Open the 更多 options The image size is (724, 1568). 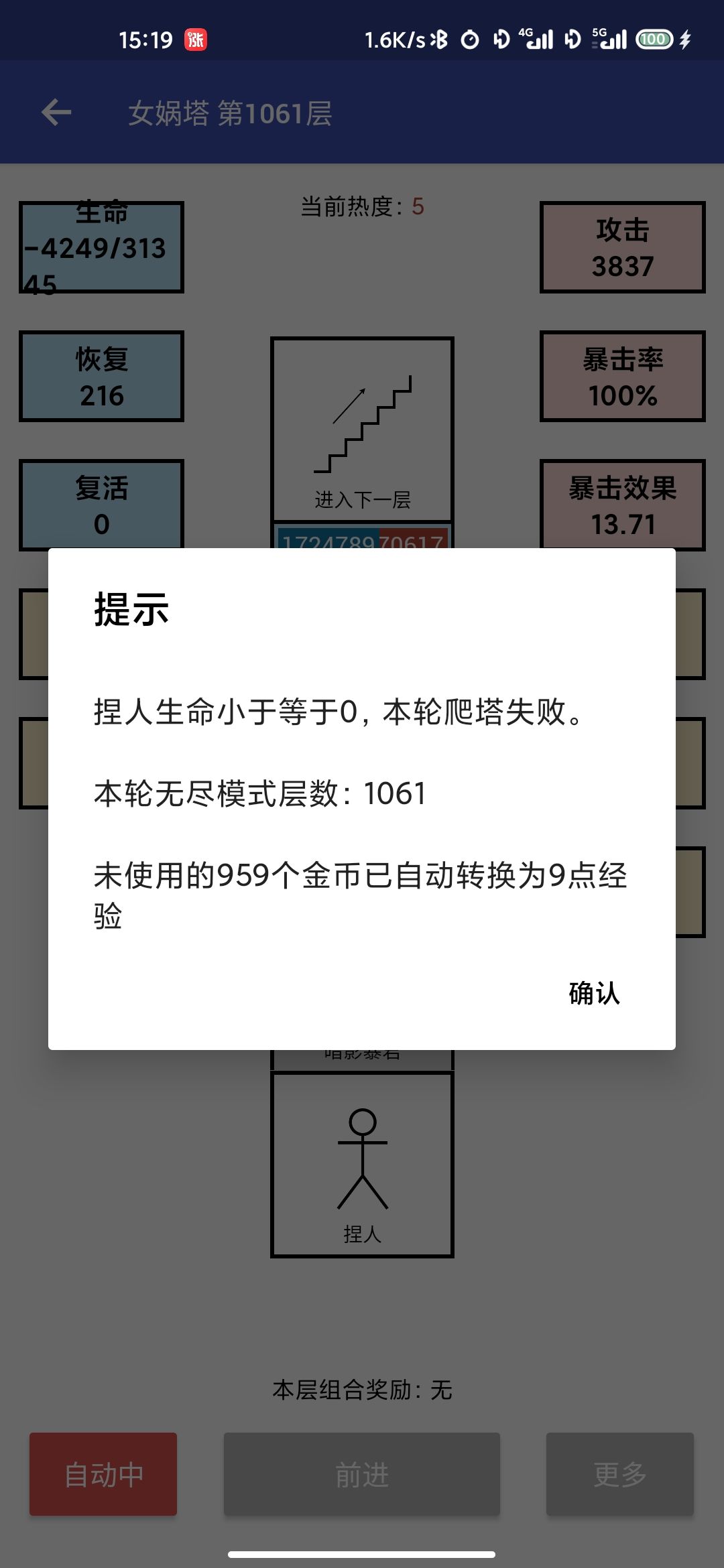tap(620, 1474)
